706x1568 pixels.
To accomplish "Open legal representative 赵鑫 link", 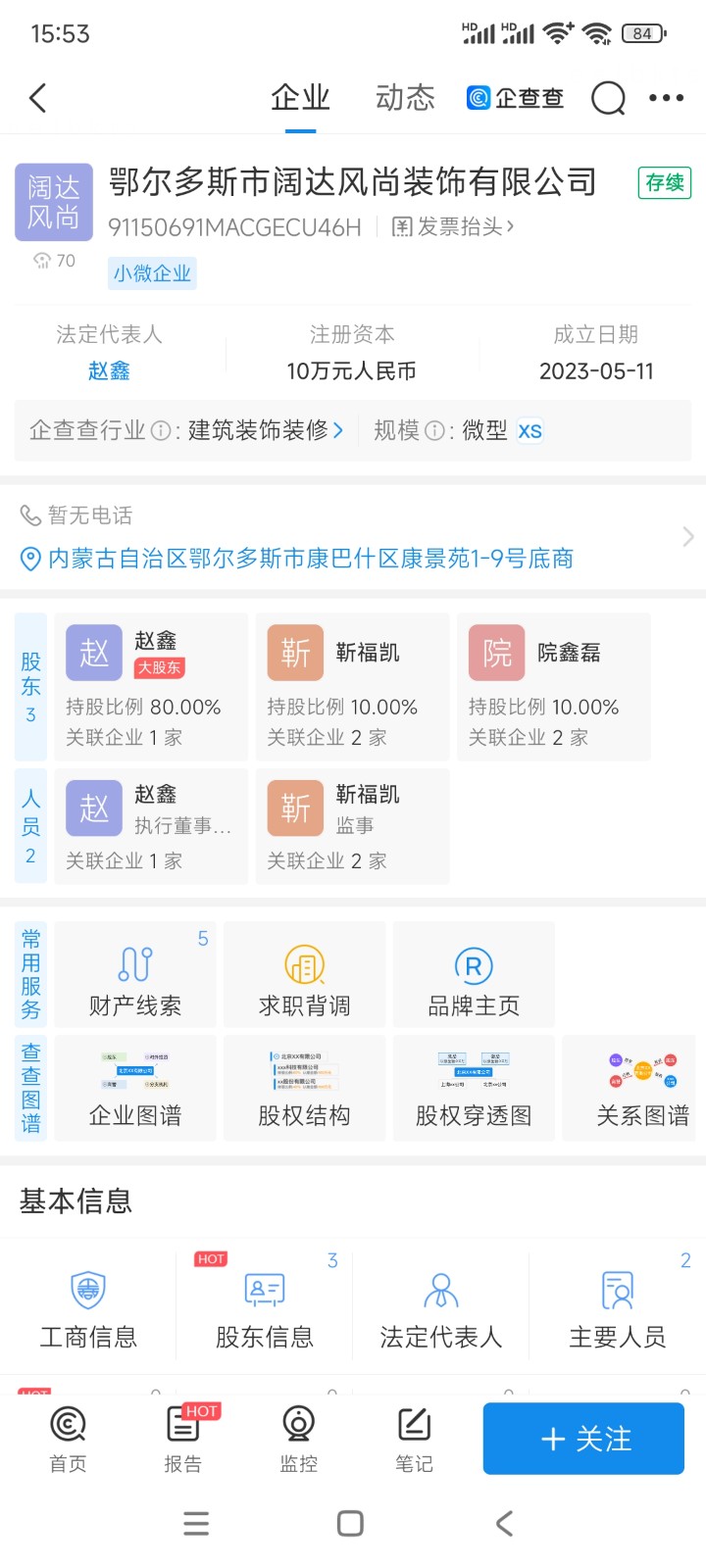I will [109, 371].
